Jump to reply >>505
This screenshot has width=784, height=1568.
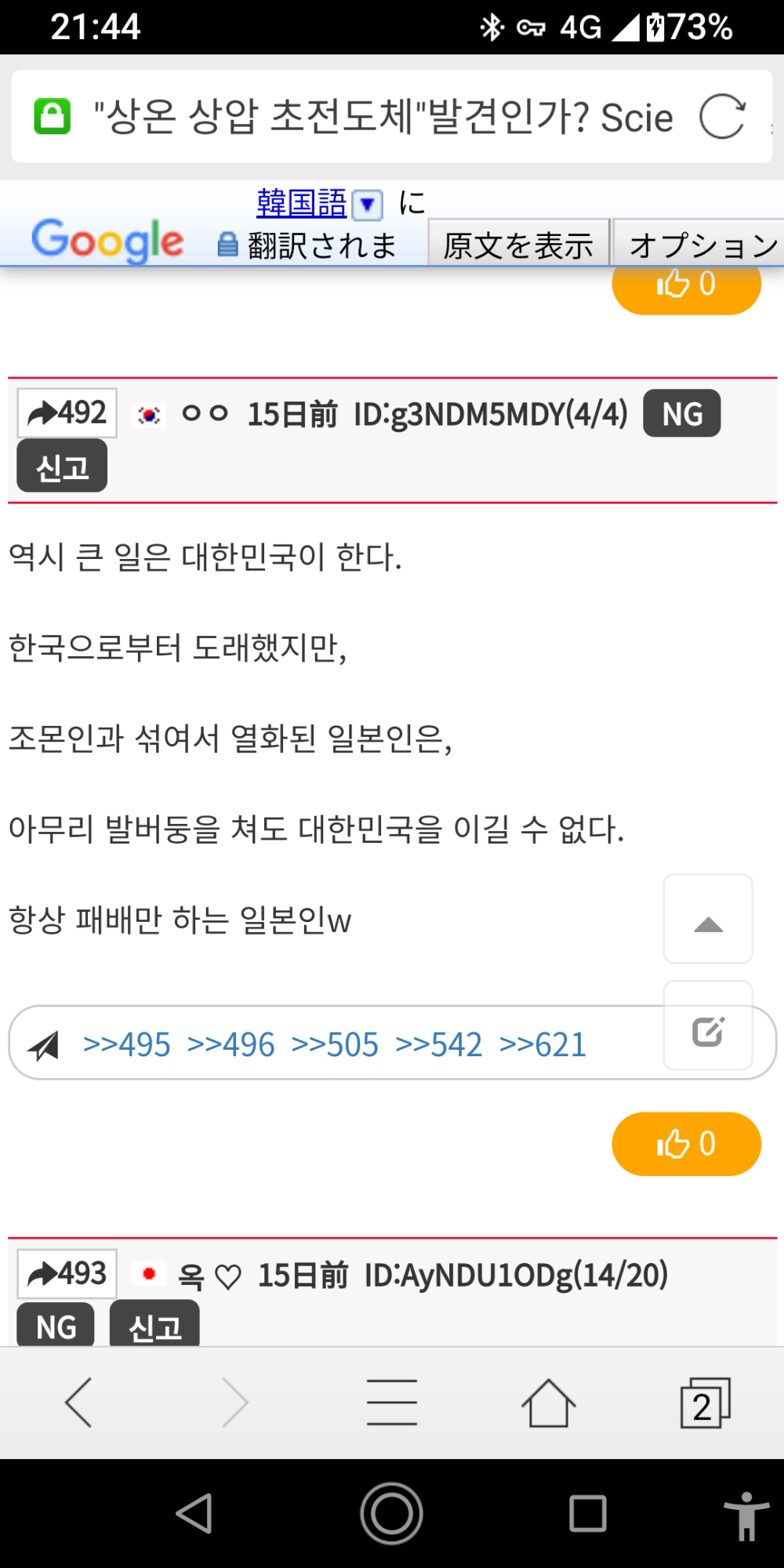tap(335, 1044)
